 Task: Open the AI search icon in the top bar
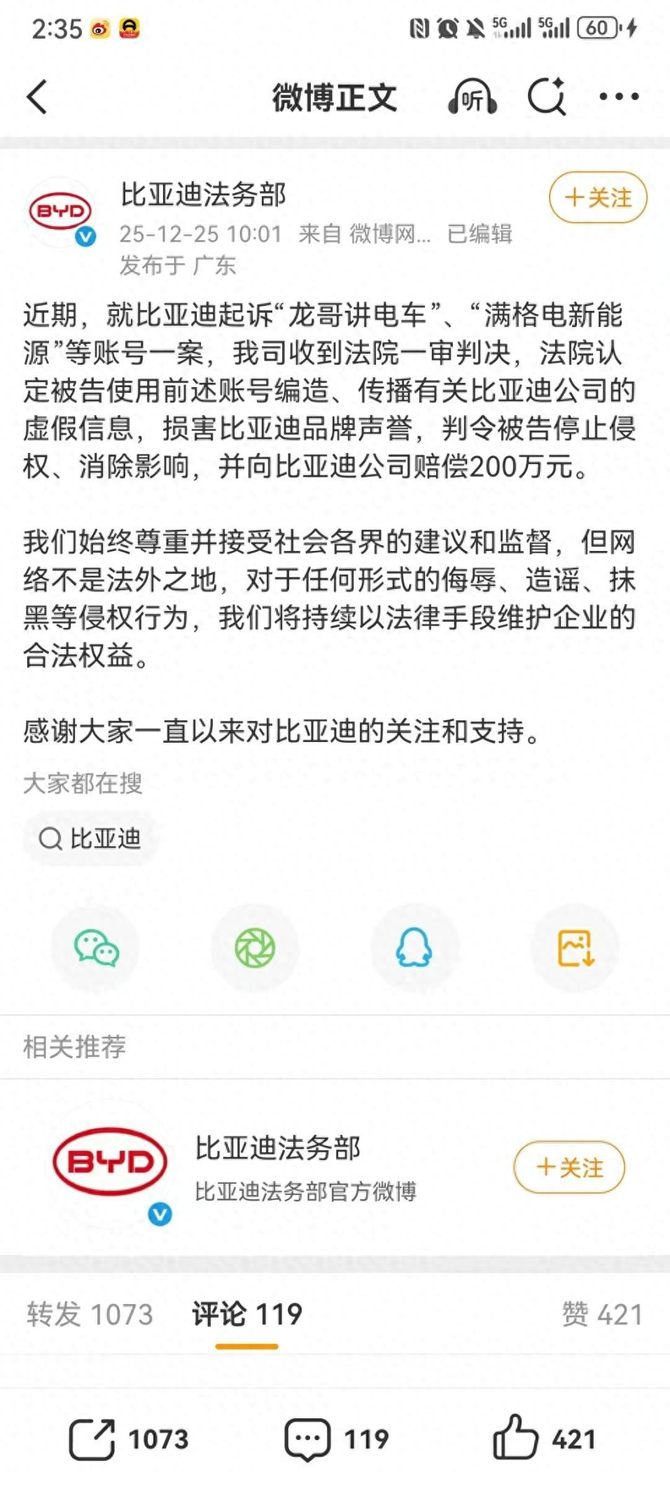point(547,97)
